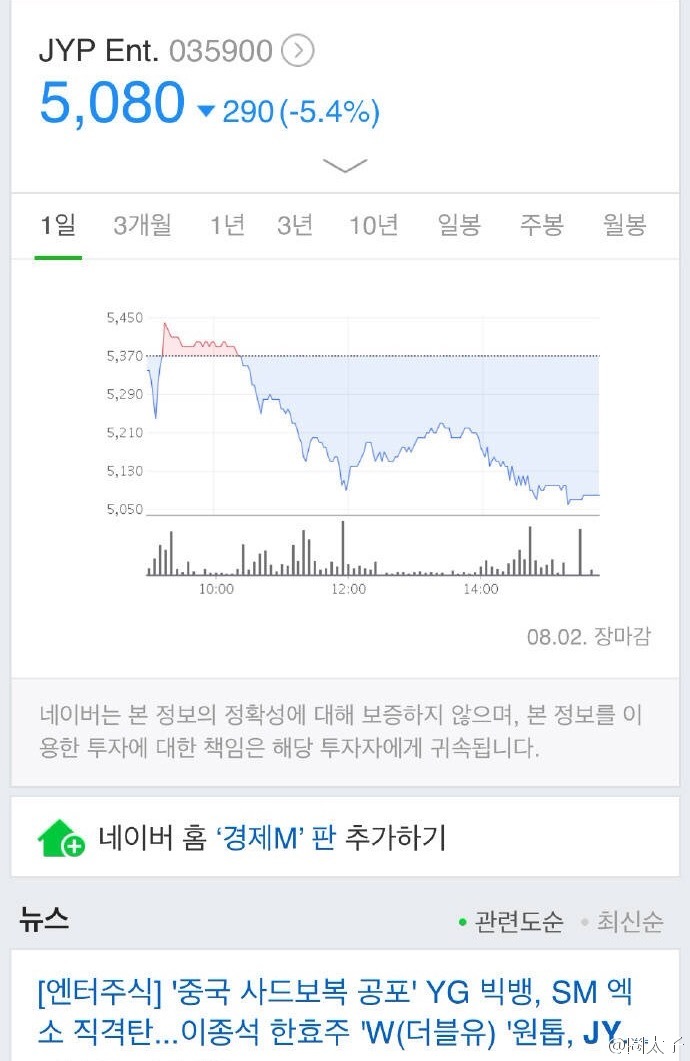Select the 1일 chart tab

pos(58,226)
